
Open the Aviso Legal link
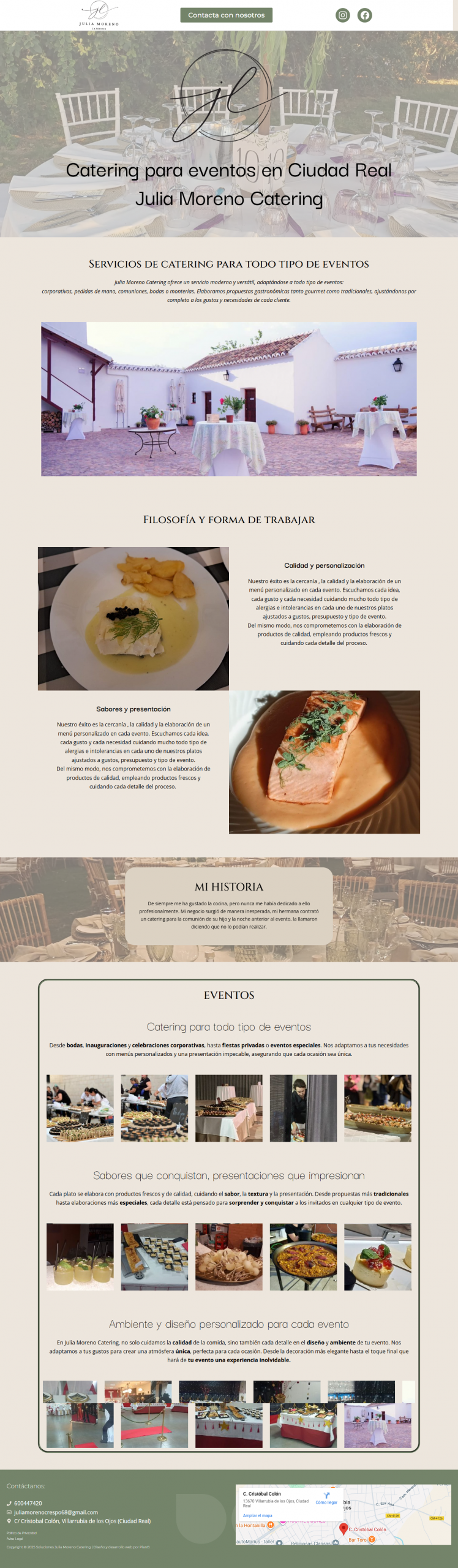[x=15, y=1539]
